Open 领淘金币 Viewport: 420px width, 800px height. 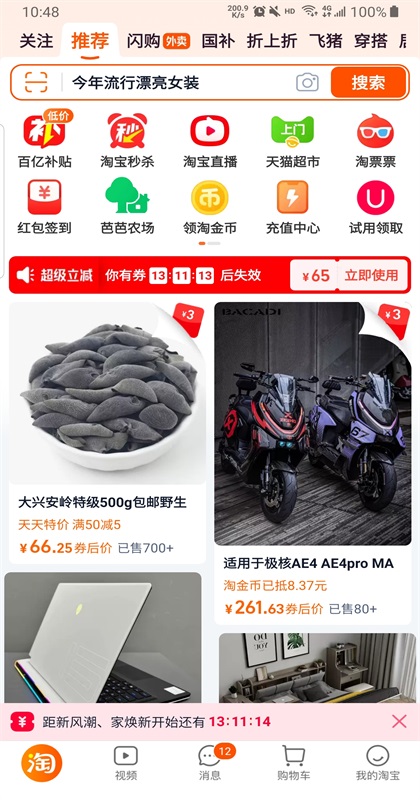click(210, 207)
